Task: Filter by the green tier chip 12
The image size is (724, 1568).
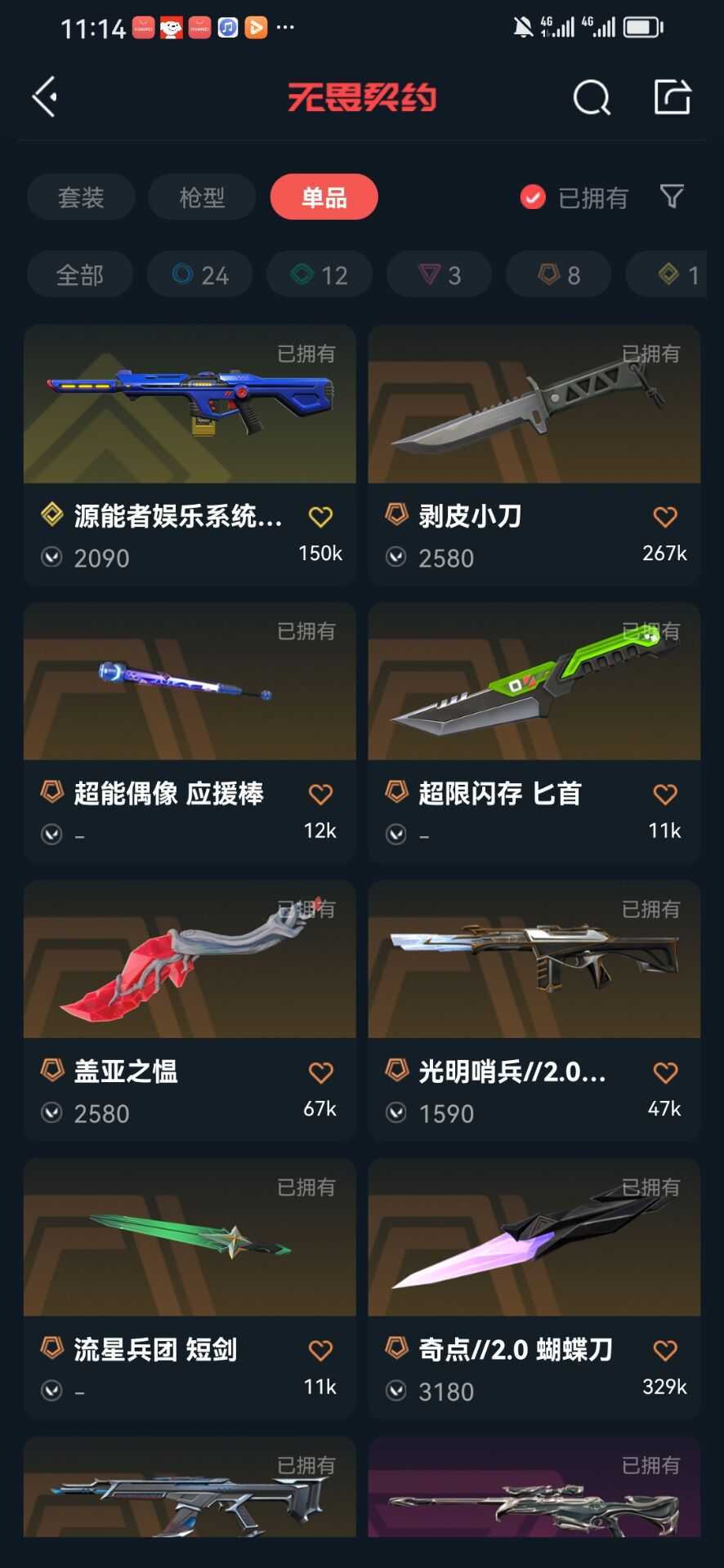Action: (x=320, y=274)
